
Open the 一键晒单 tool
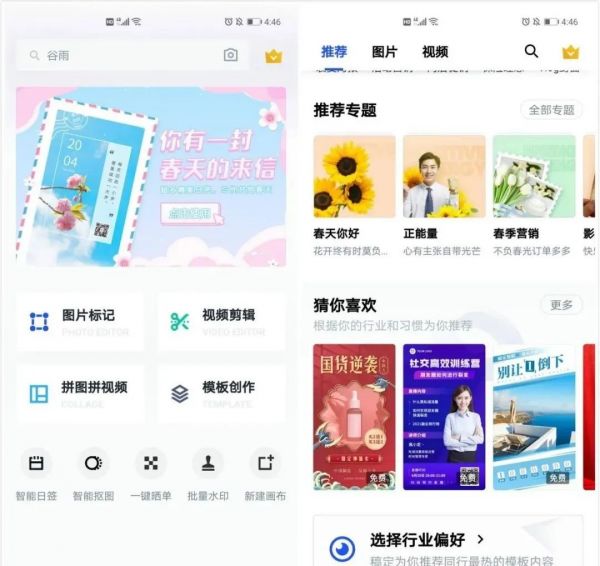pos(151,474)
